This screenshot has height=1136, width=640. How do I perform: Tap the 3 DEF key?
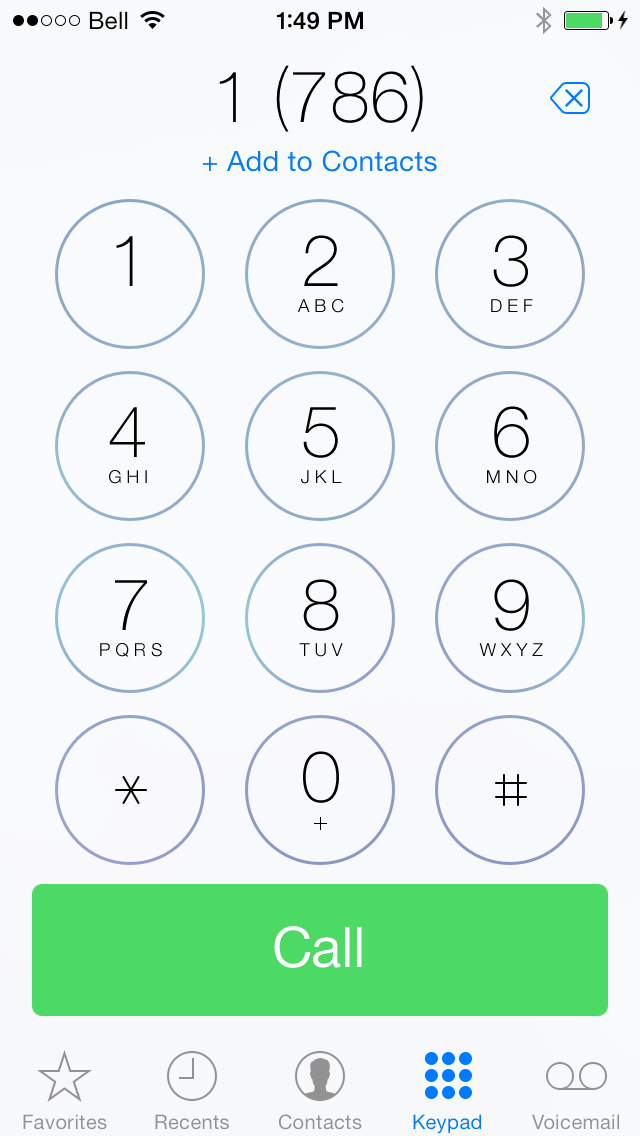pos(510,274)
